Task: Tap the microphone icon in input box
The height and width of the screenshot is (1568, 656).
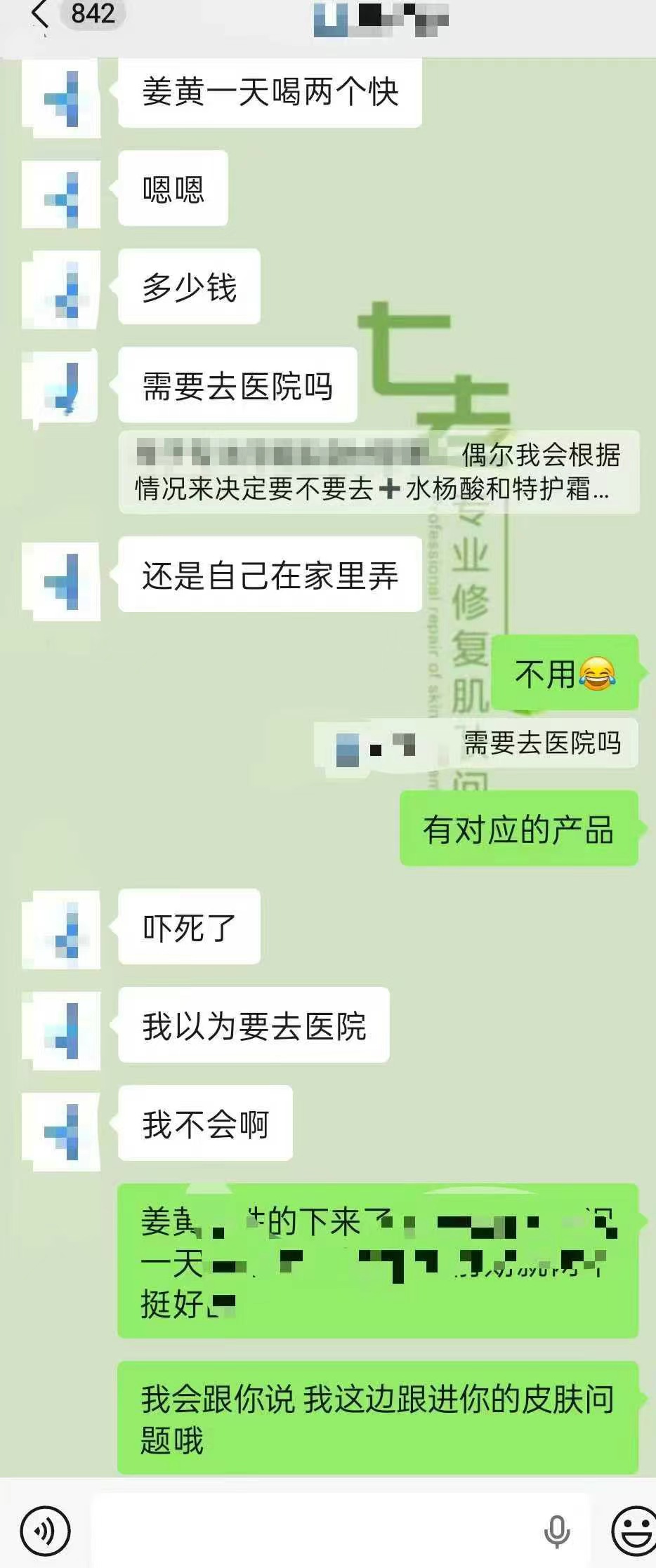Action: 556,1531
